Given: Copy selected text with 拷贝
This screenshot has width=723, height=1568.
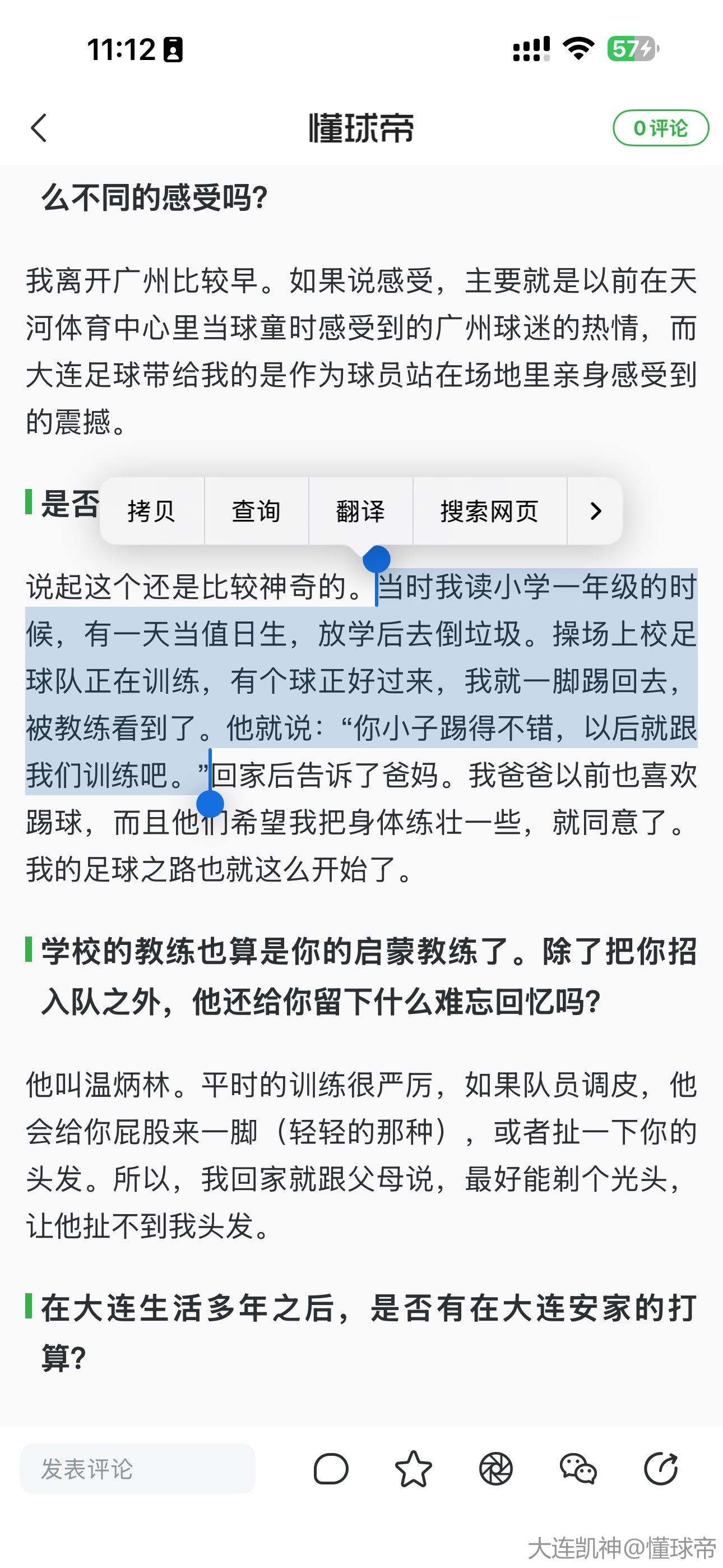Looking at the screenshot, I should point(151,511).
